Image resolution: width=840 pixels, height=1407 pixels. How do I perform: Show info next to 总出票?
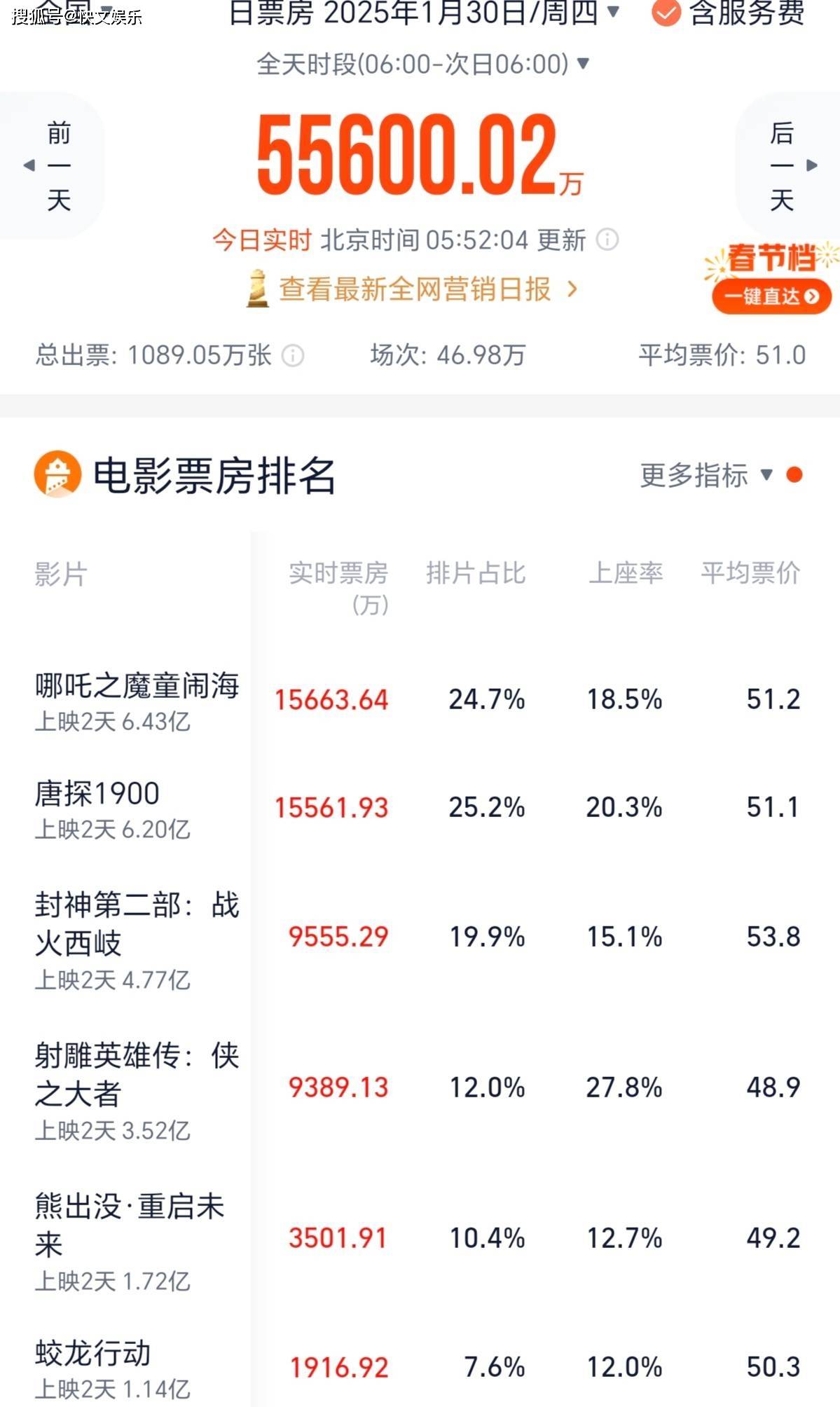tap(293, 356)
